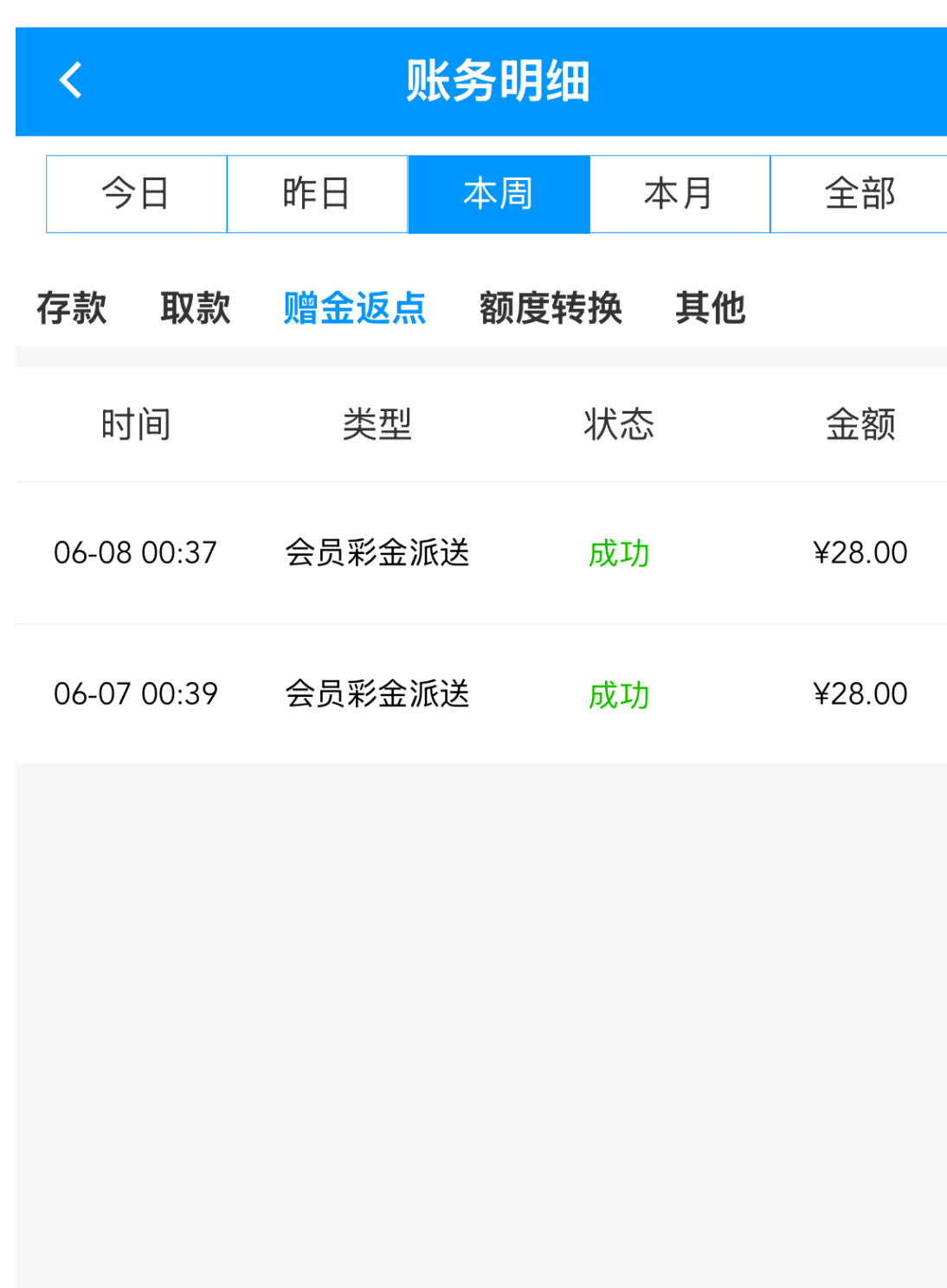
Task: Open the 存款 category
Action: [x=72, y=308]
